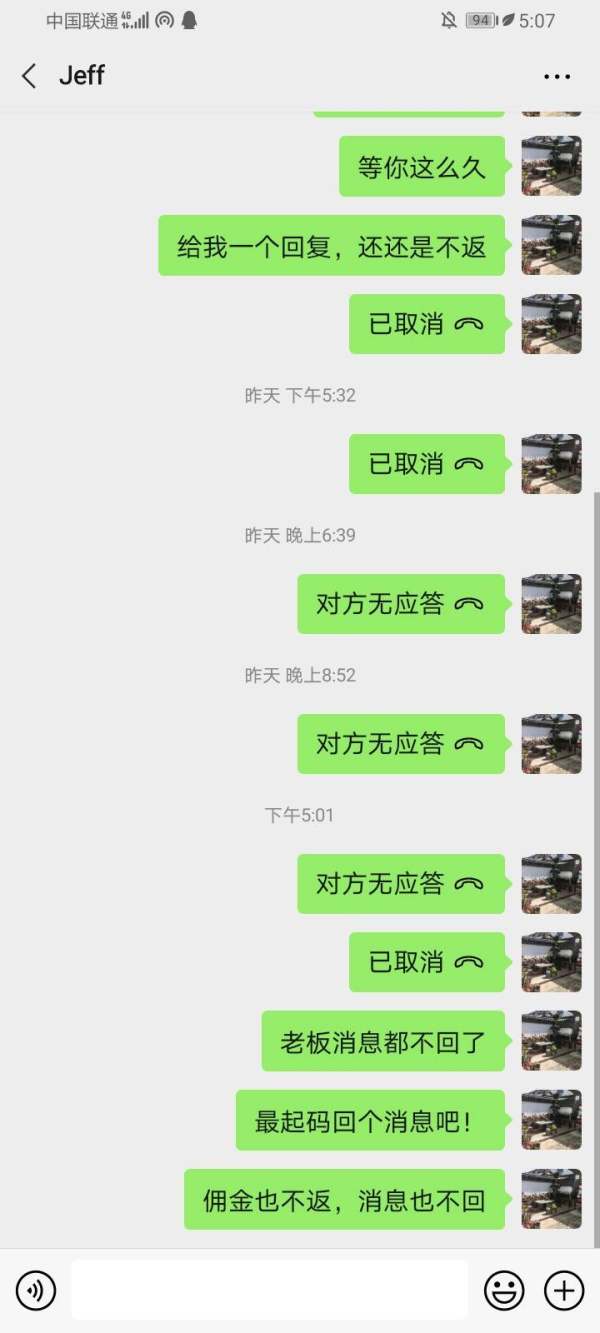
Task: Open the chat options three-dot menu
Action: click(557, 77)
